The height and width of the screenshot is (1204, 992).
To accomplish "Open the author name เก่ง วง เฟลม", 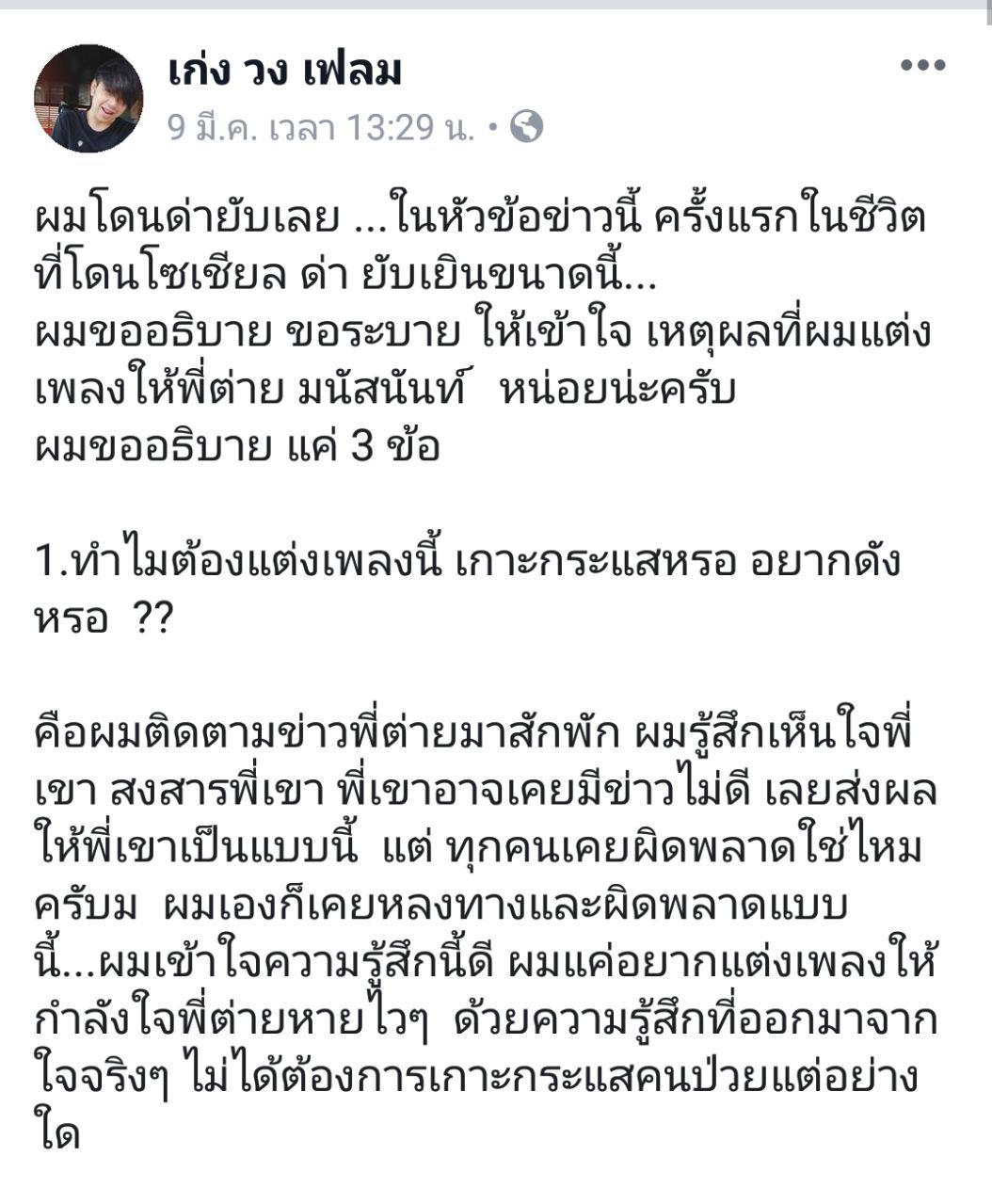I will coord(285,71).
